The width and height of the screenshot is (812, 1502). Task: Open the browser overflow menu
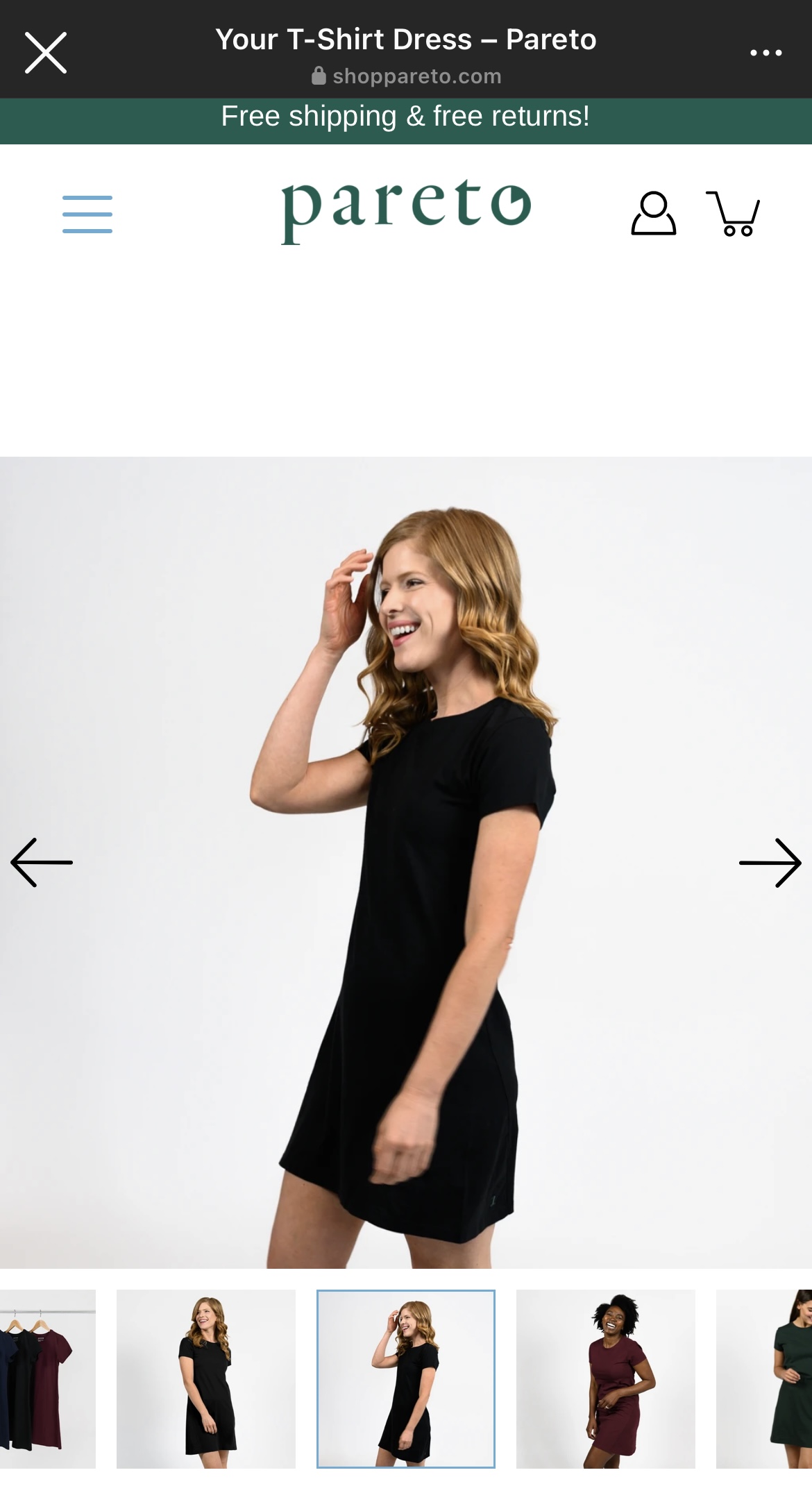pos(766,53)
